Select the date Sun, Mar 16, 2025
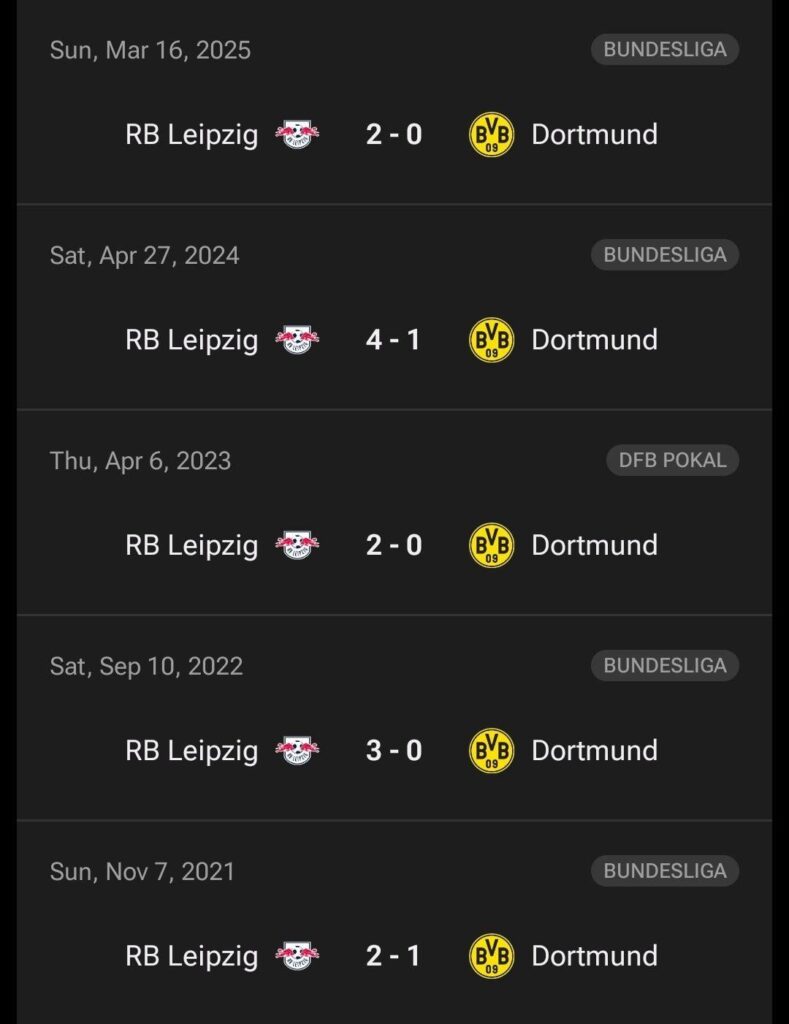The height and width of the screenshot is (1024, 789). (149, 50)
